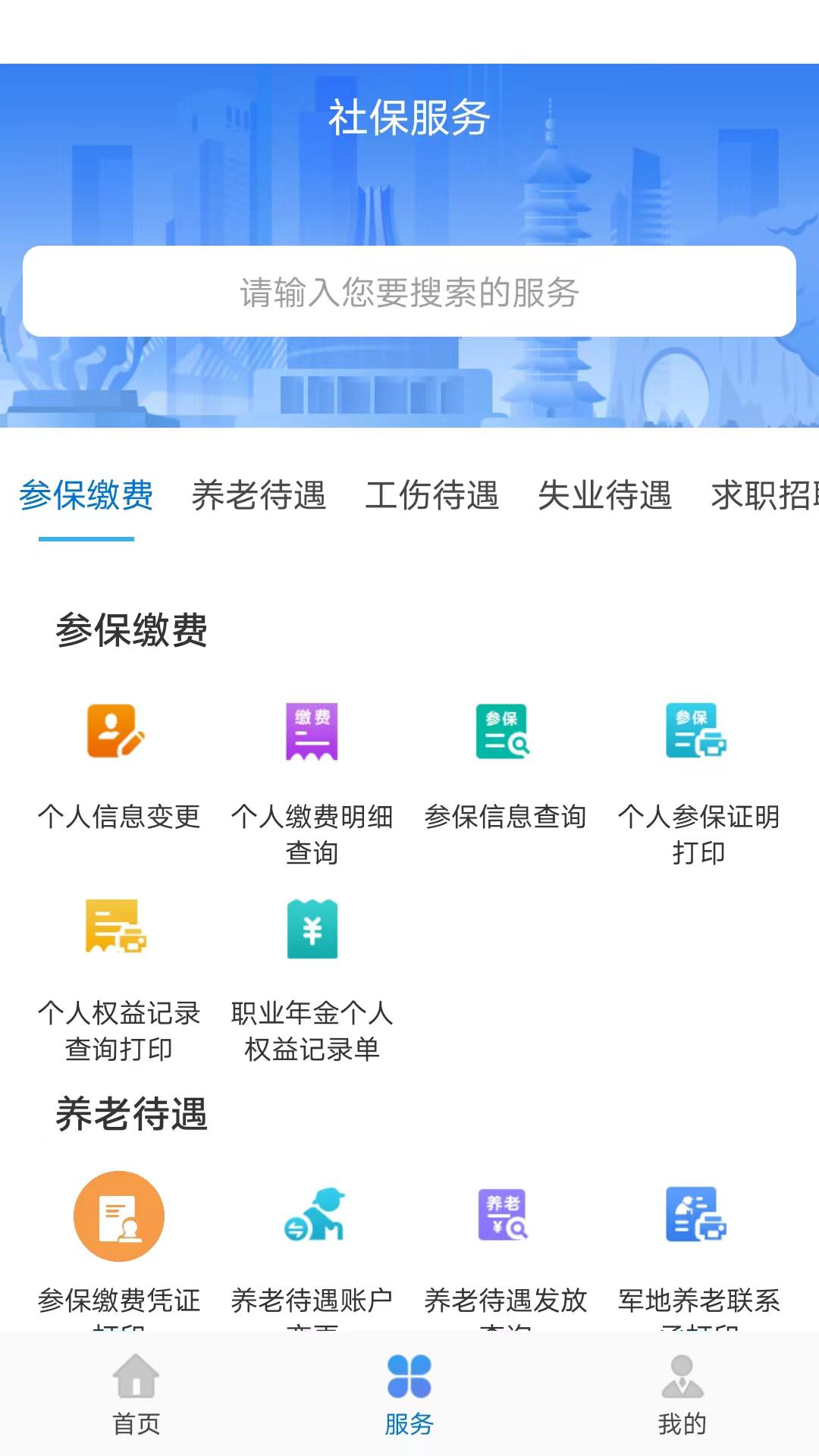Screen dimensions: 819x1456
Task: Tap the service search input field
Action: tap(409, 292)
